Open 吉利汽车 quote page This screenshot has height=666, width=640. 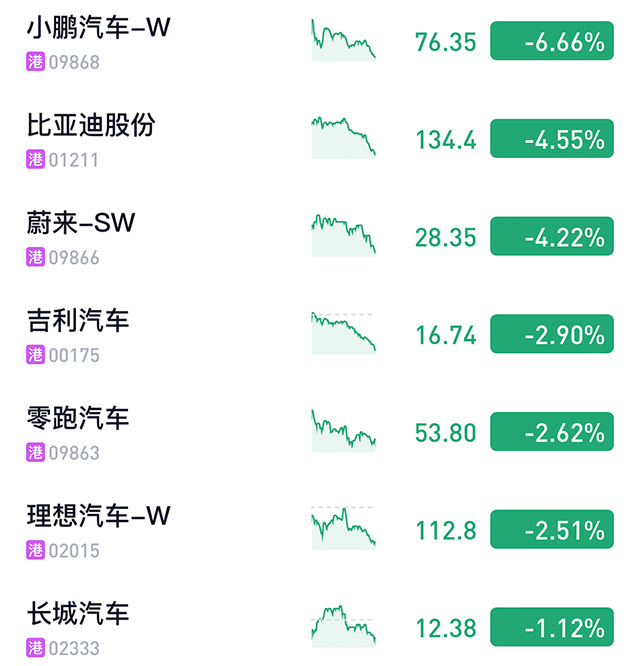point(78,321)
